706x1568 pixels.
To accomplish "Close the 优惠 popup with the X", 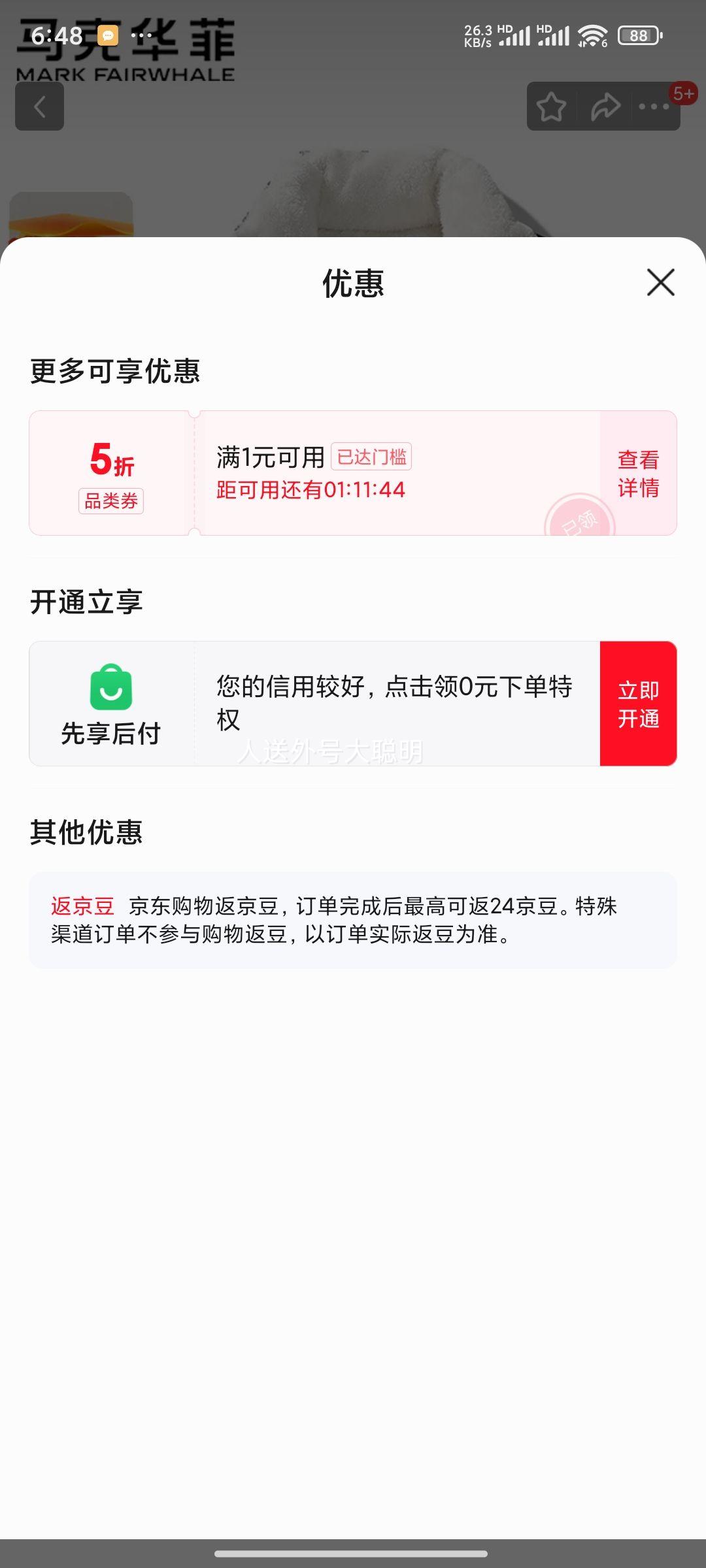I will tap(662, 282).
